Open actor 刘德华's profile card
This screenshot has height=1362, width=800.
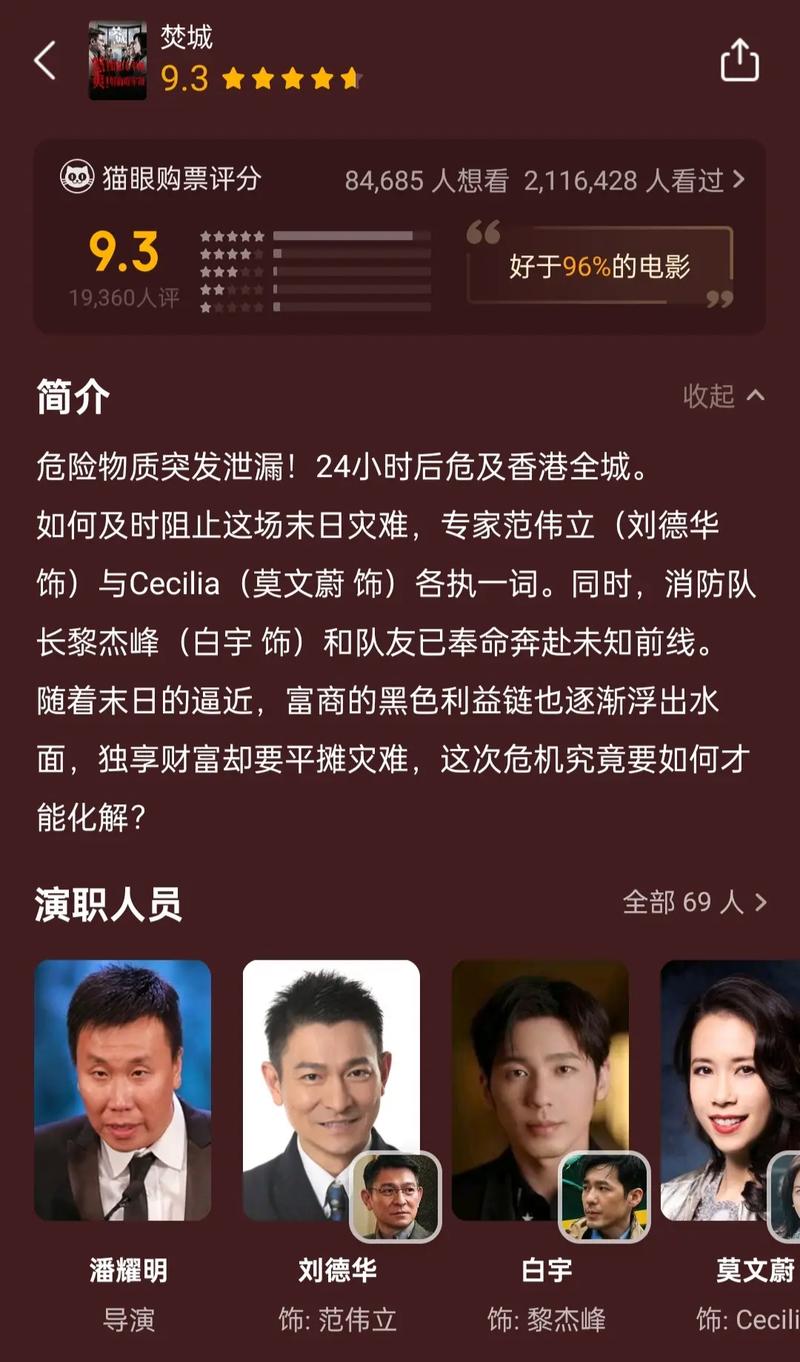click(x=330, y=1090)
